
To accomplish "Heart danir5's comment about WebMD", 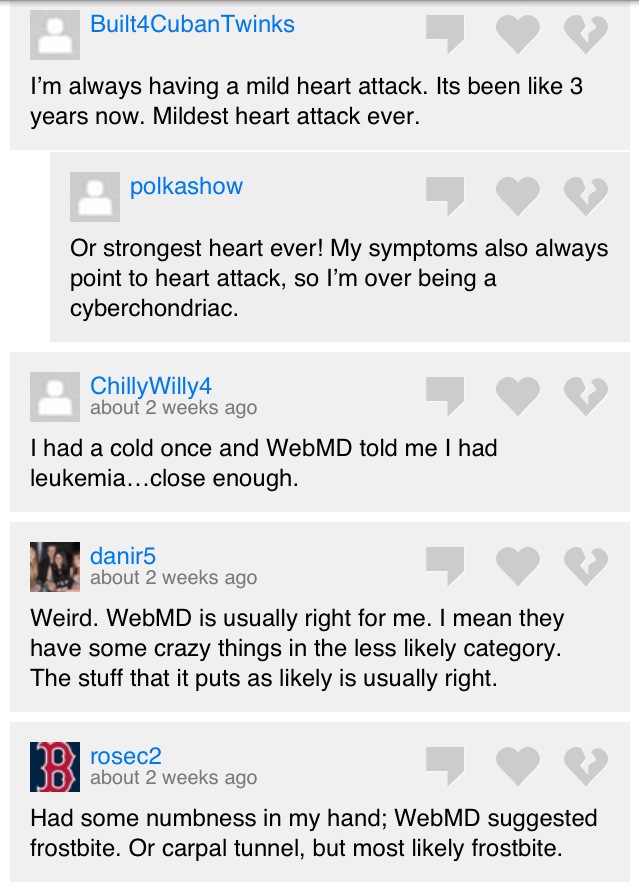I will [517, 566].
